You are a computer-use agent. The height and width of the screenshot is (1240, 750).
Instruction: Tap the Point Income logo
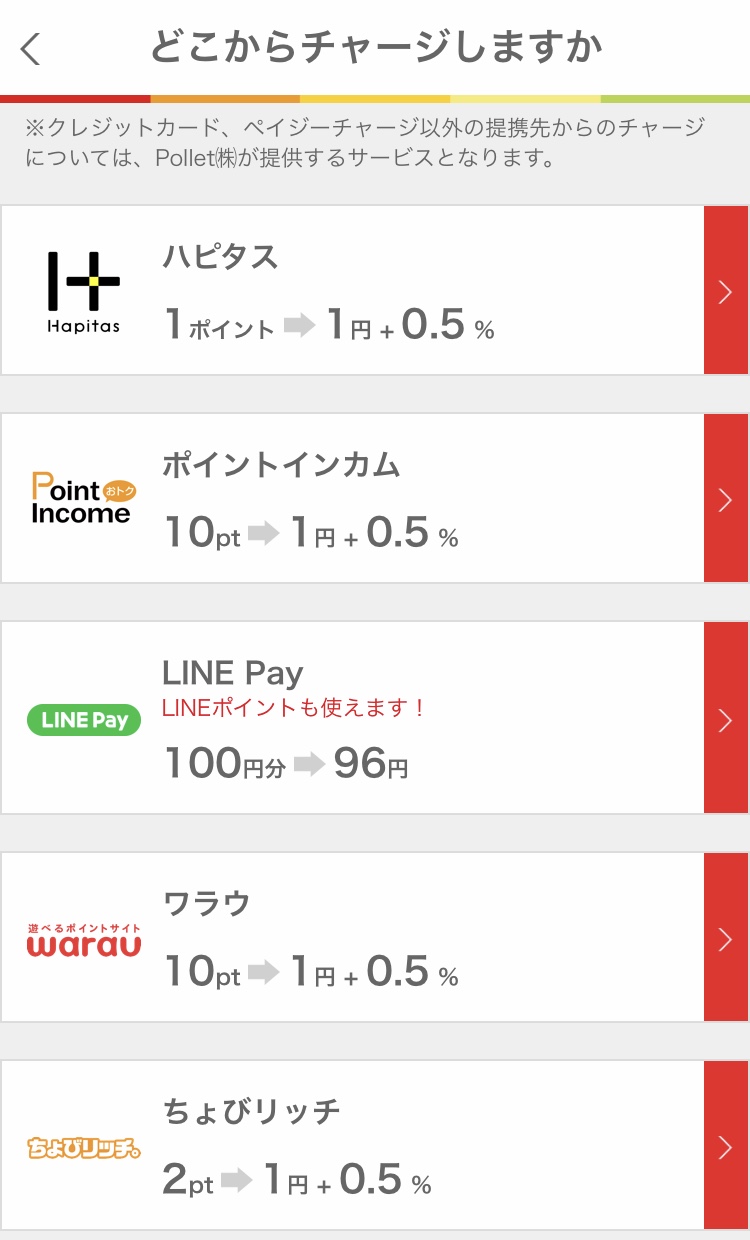pos(78,497)
